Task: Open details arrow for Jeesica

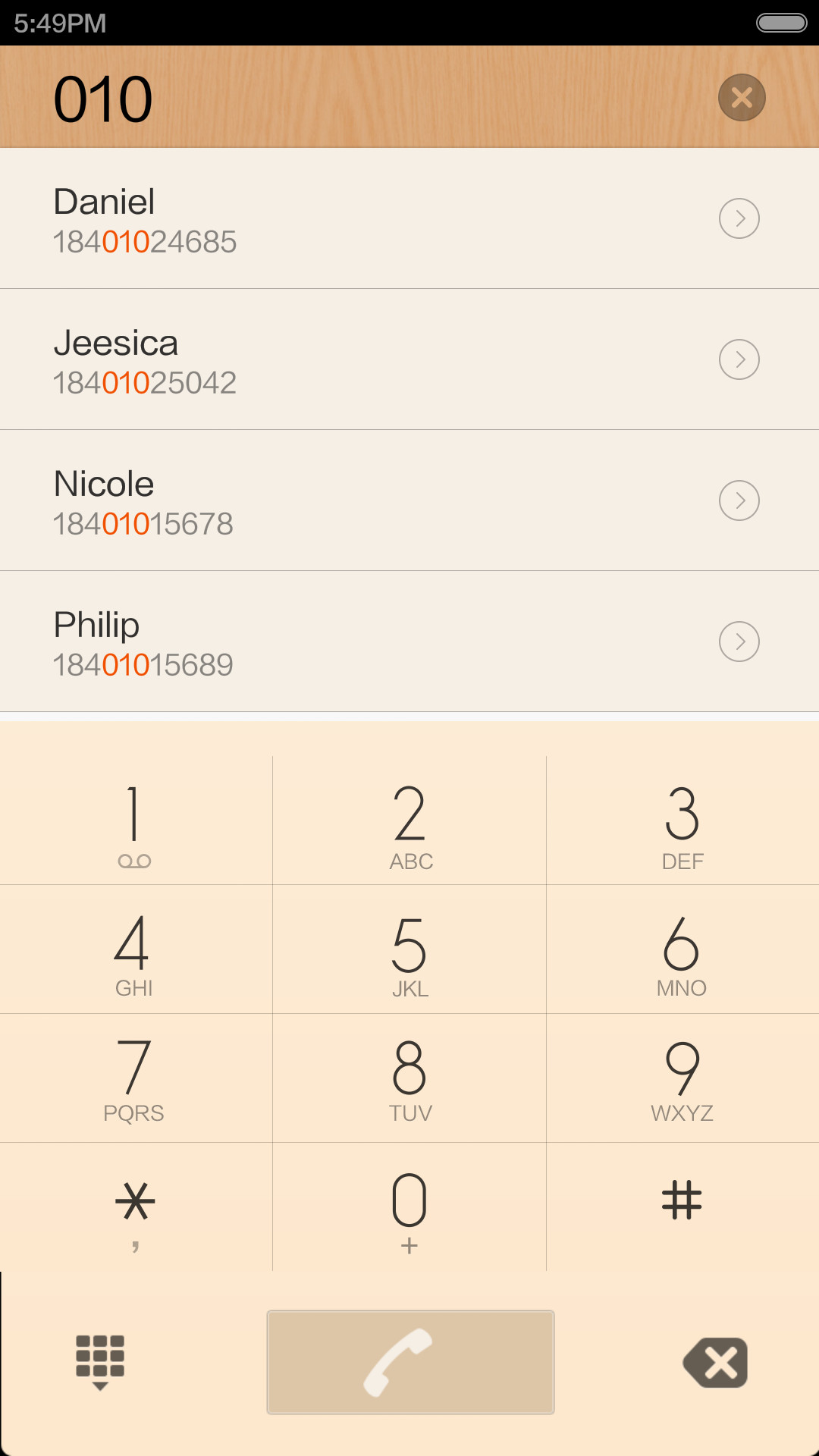Action: (739, 359)
